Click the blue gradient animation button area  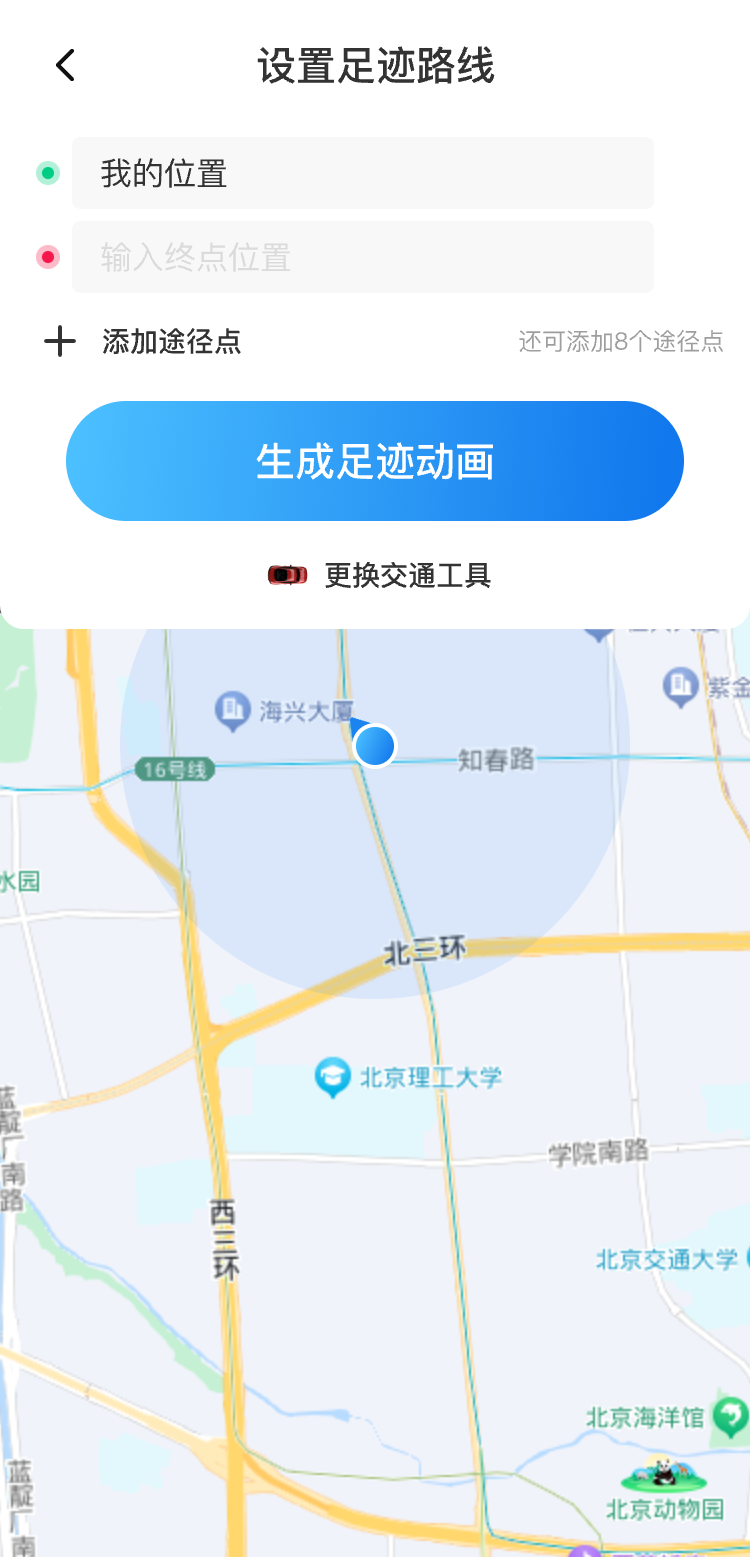tap(374, 461)
